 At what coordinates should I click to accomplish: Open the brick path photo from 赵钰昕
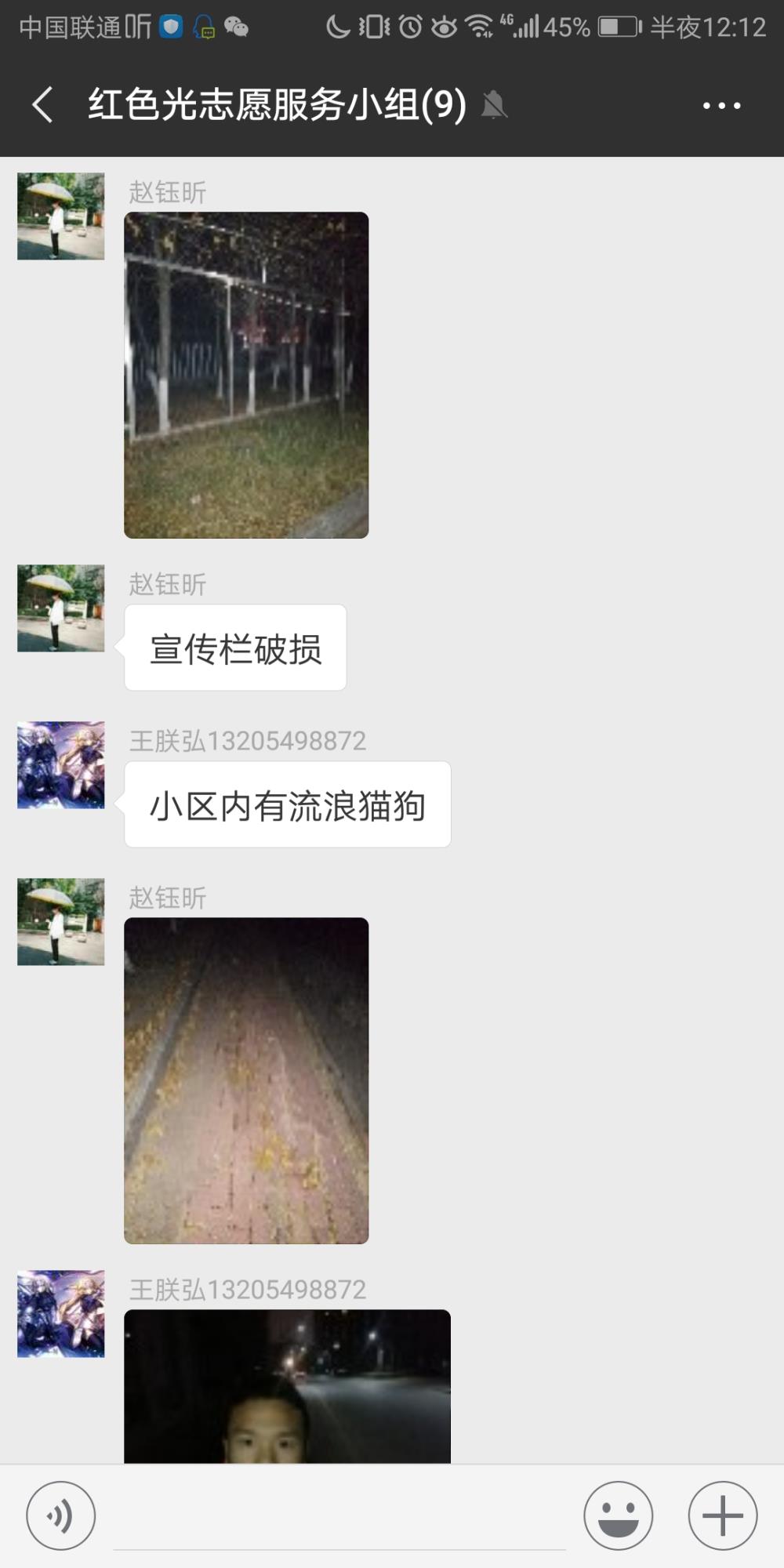246,1080
